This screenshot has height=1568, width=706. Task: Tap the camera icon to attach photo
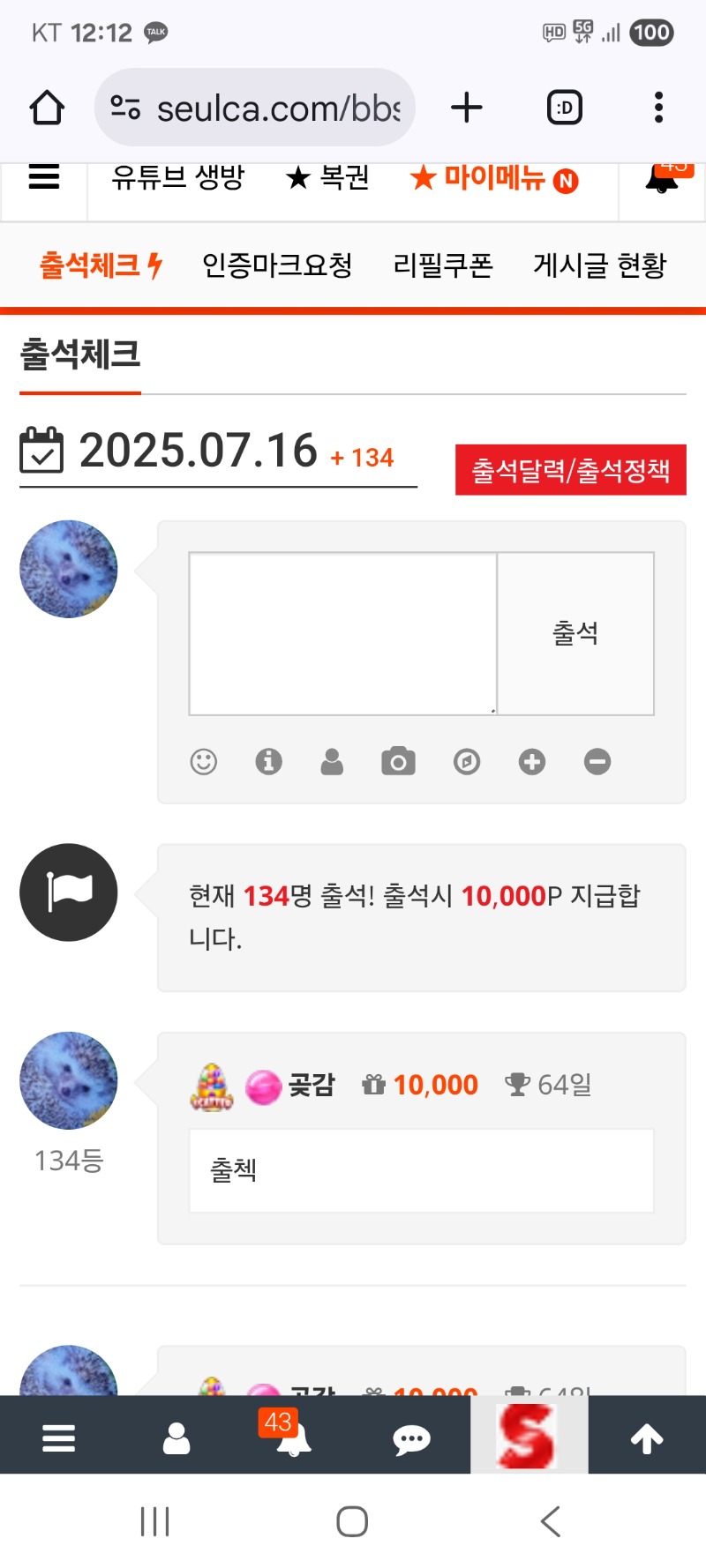click(398, 761)
